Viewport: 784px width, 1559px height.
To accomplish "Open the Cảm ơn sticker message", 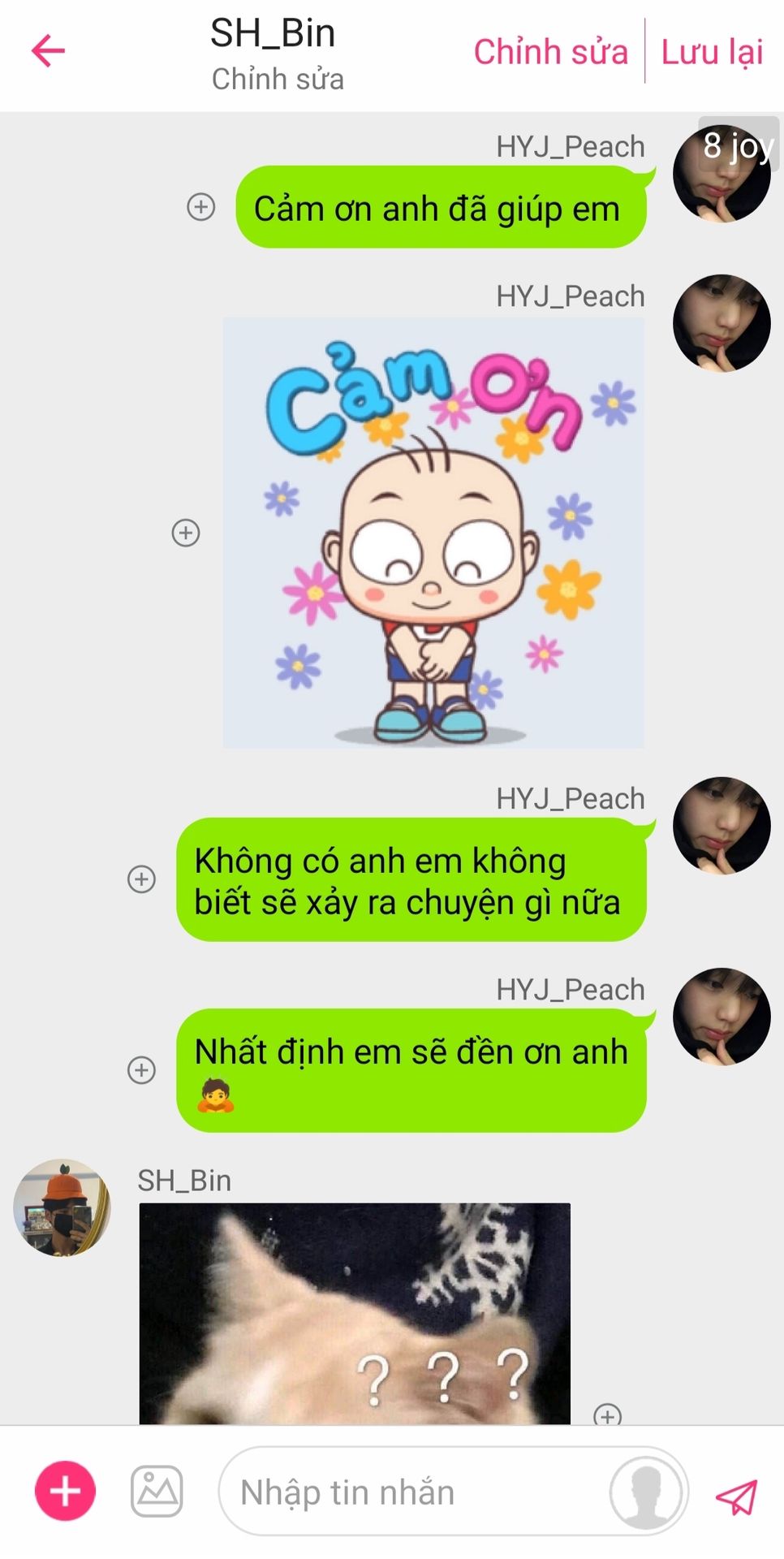I will point(433,533).
